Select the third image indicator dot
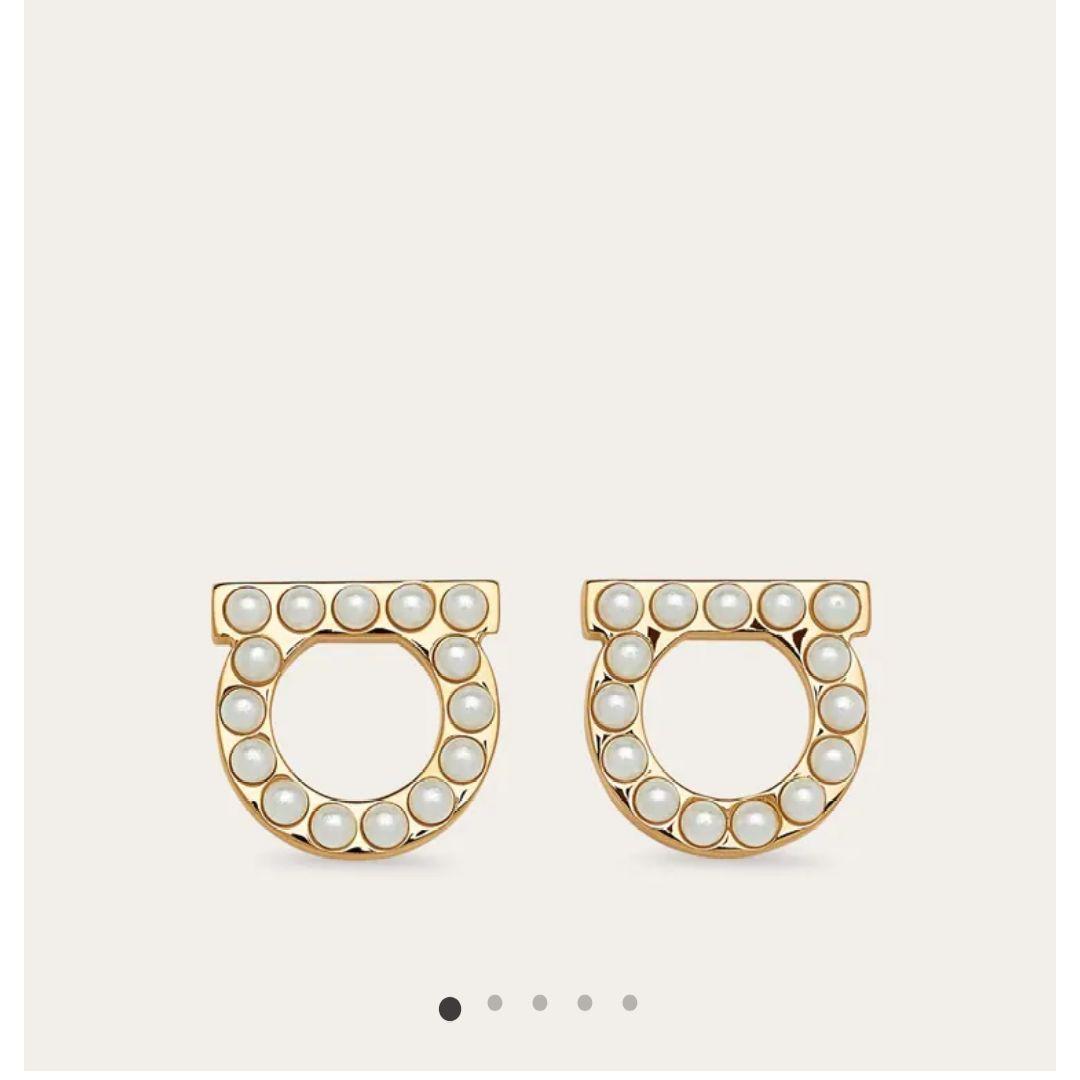The width and height of the screenshot is (1080, 1080). coord(540,1003)
